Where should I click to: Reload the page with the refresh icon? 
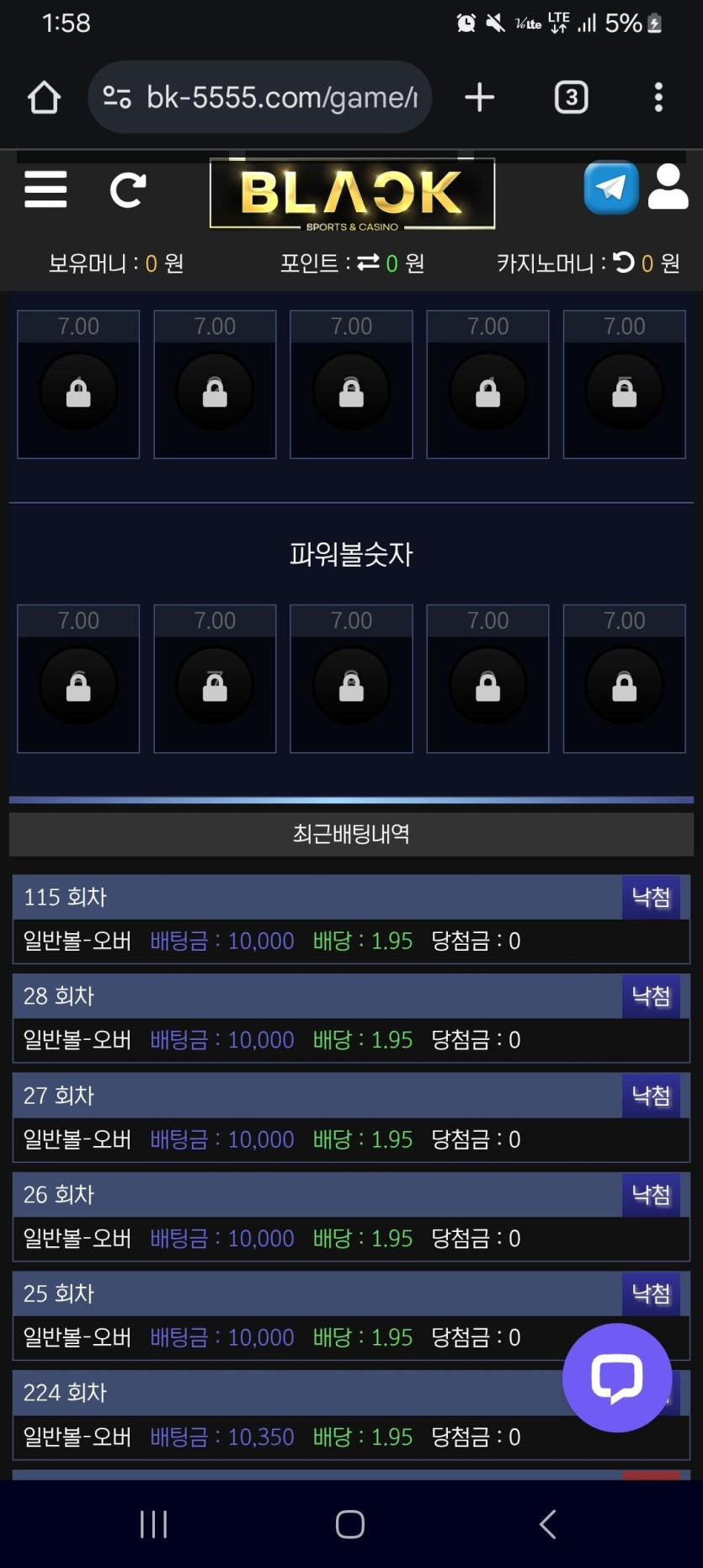click(128, 189)
